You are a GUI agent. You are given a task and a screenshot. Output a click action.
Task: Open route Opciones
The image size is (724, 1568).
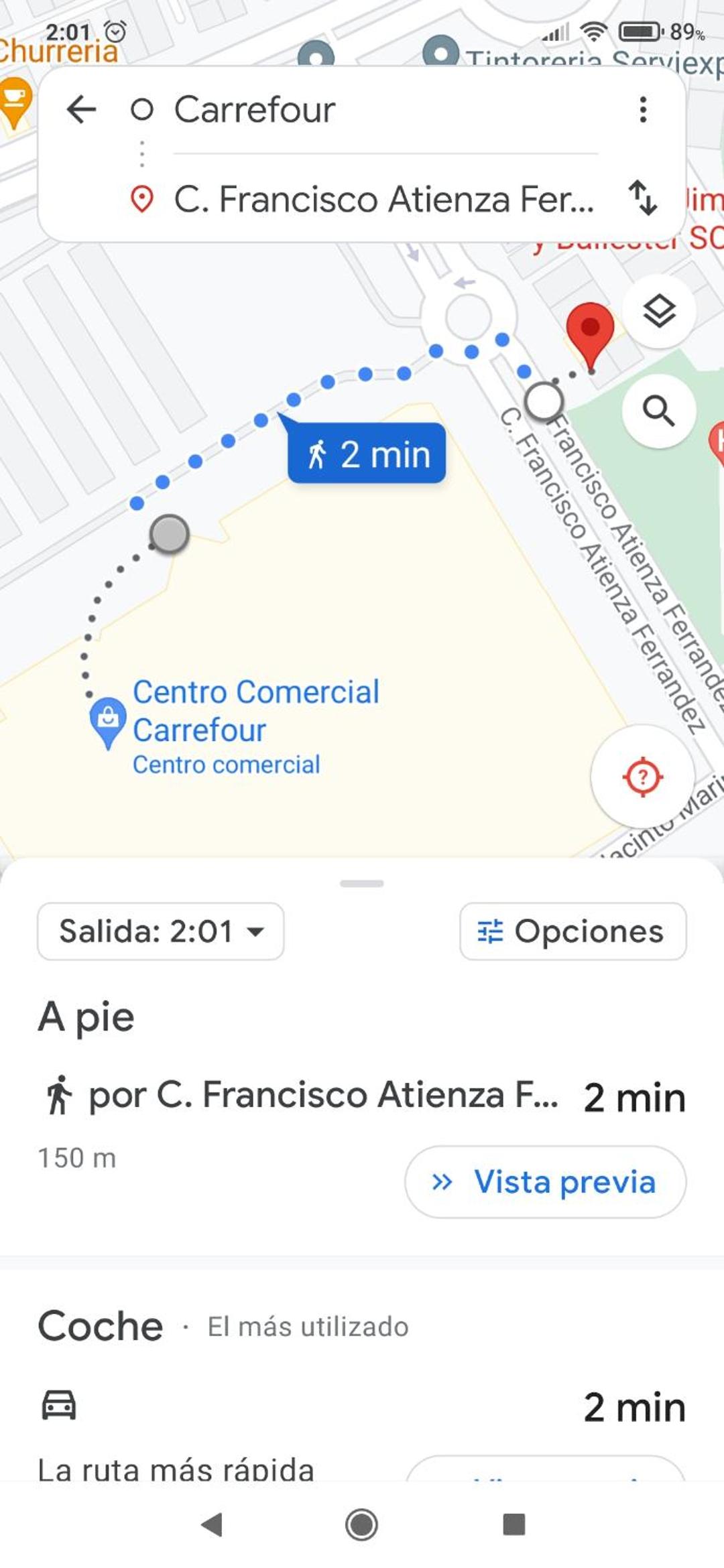[x=572, y=931]
